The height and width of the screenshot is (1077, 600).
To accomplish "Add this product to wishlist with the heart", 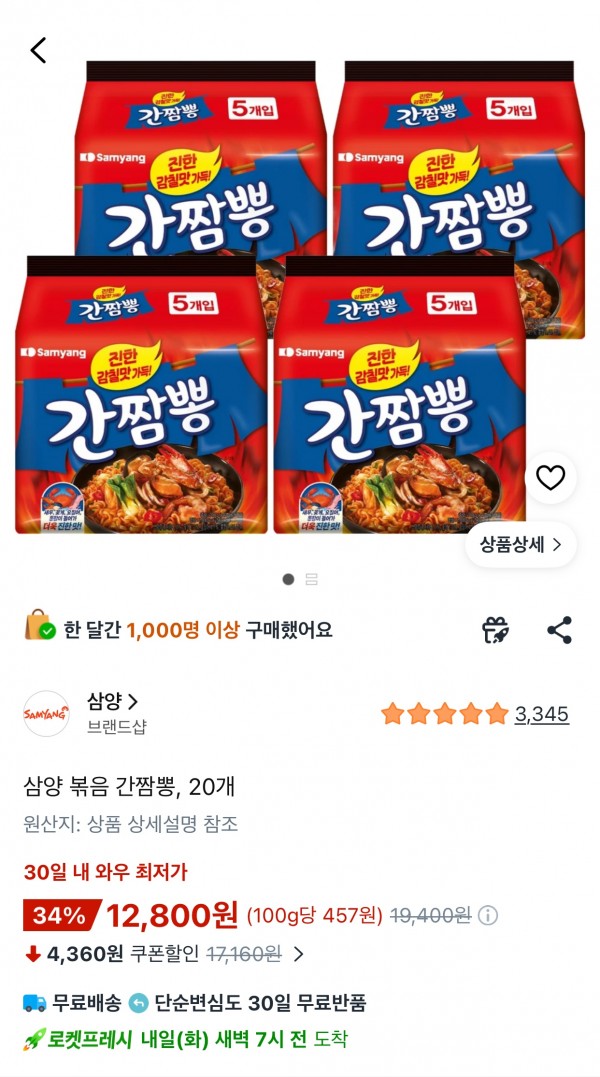I will tap(550, 477).
